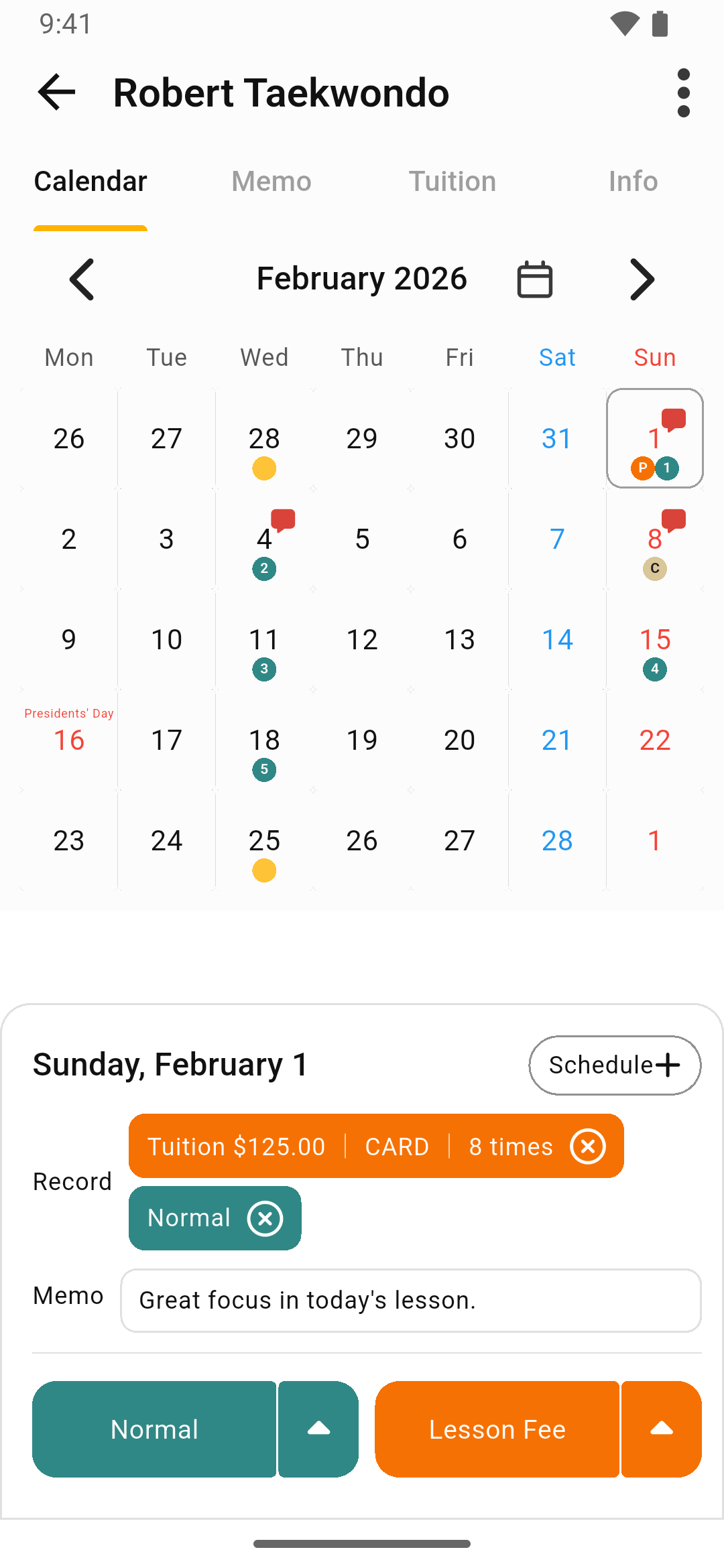Viewport: 724px width, 1568px height.
Task: Go to the previous month
Action: [82, 279]
